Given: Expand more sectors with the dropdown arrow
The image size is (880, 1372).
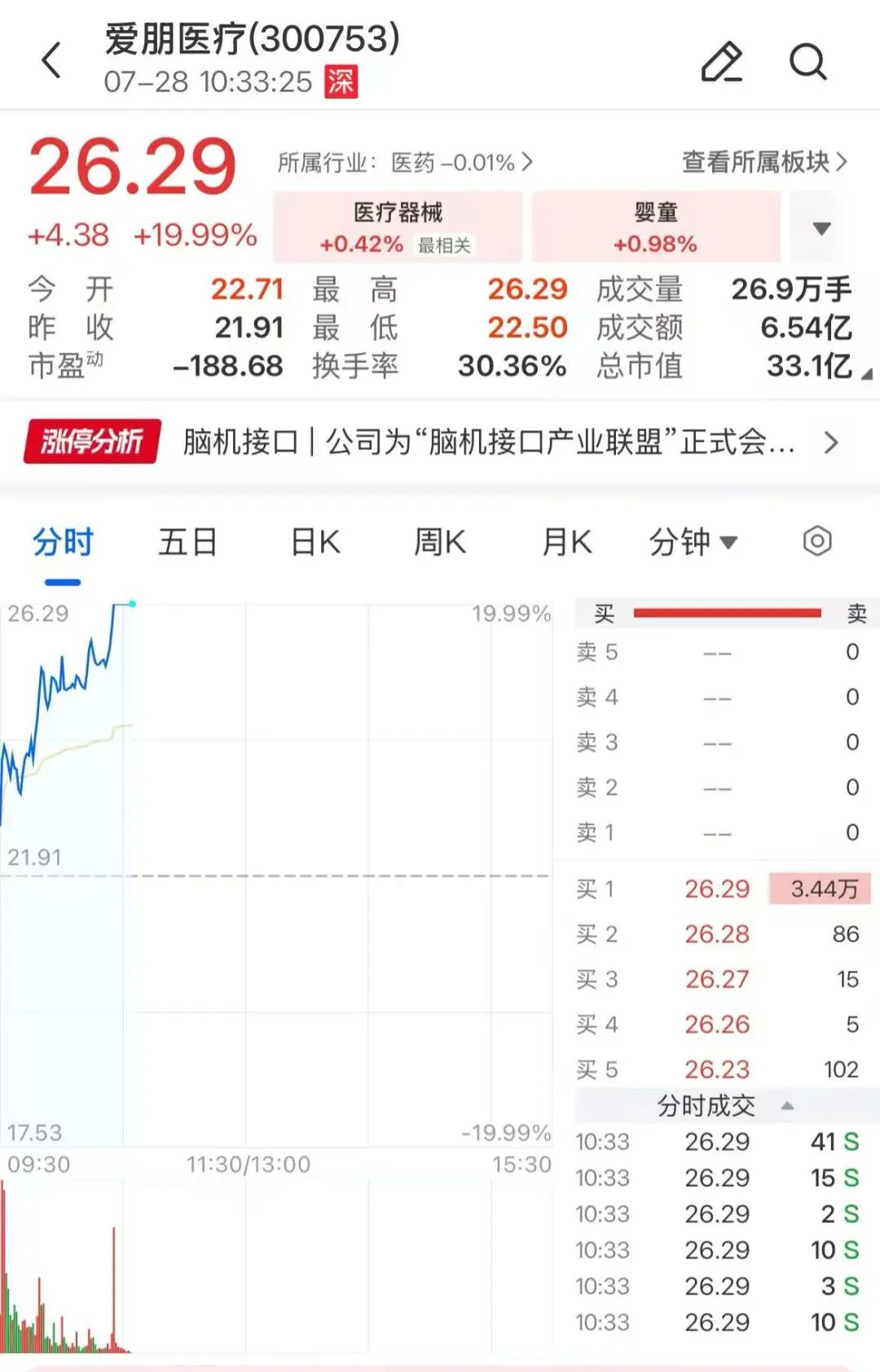Looking at the screenshot, I should (821, 228).
